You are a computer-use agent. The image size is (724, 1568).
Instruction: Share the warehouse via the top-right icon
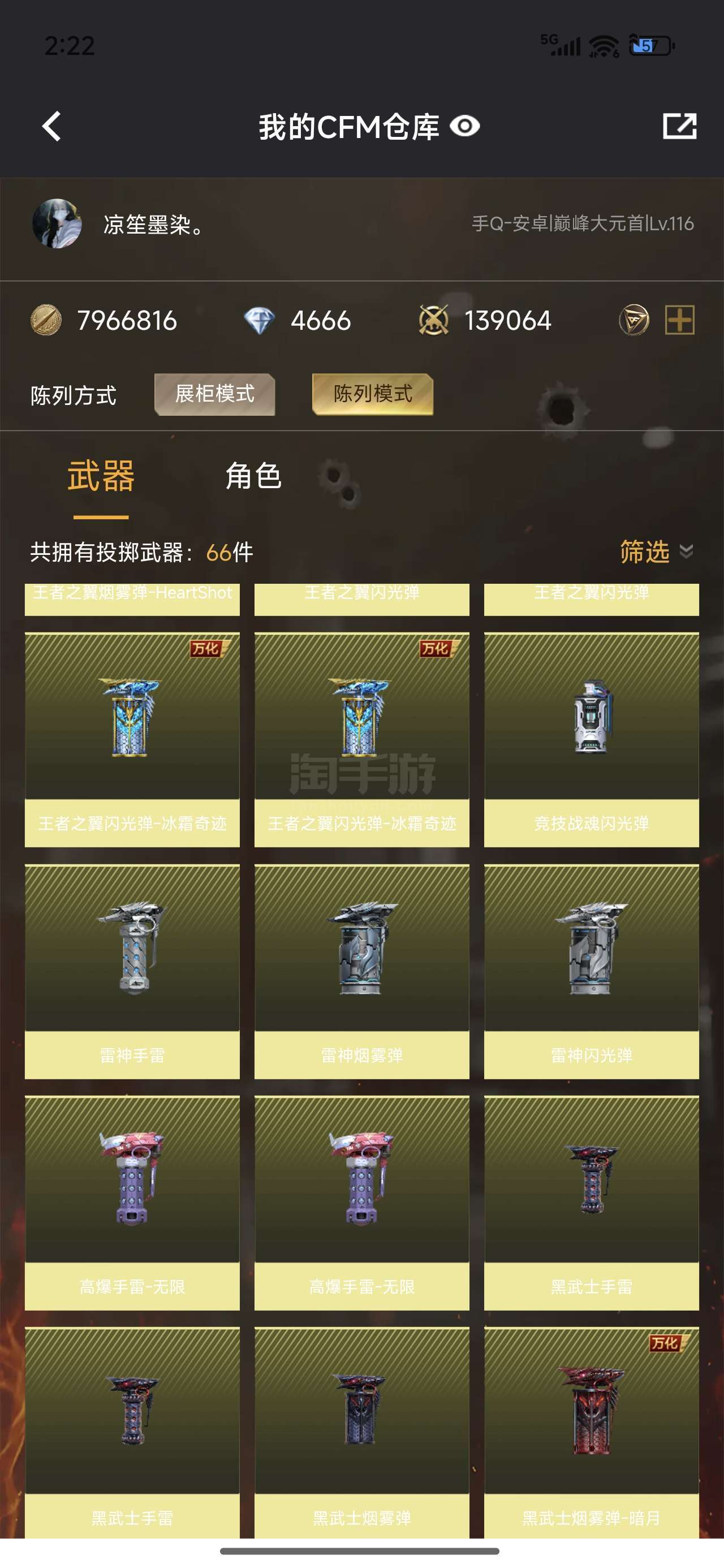click(x=679, y=126)
